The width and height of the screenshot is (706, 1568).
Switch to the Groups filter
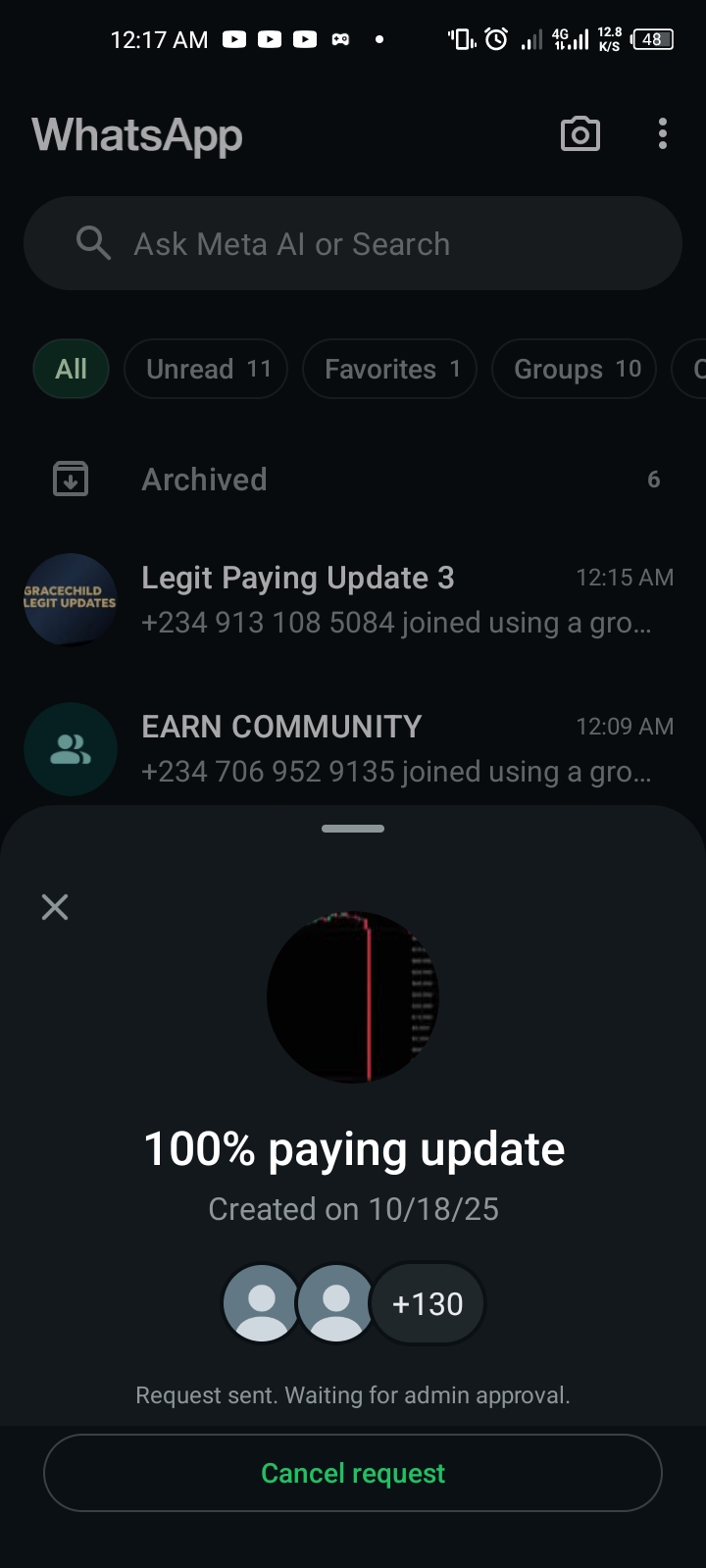point(574,369)
